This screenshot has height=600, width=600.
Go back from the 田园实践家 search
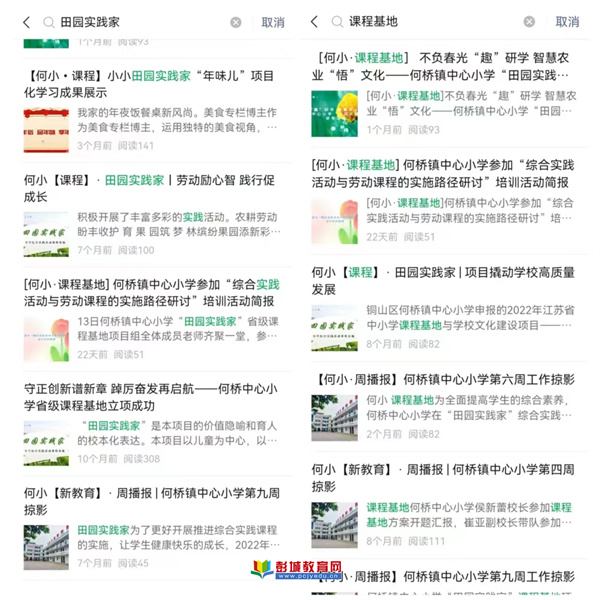26,22
